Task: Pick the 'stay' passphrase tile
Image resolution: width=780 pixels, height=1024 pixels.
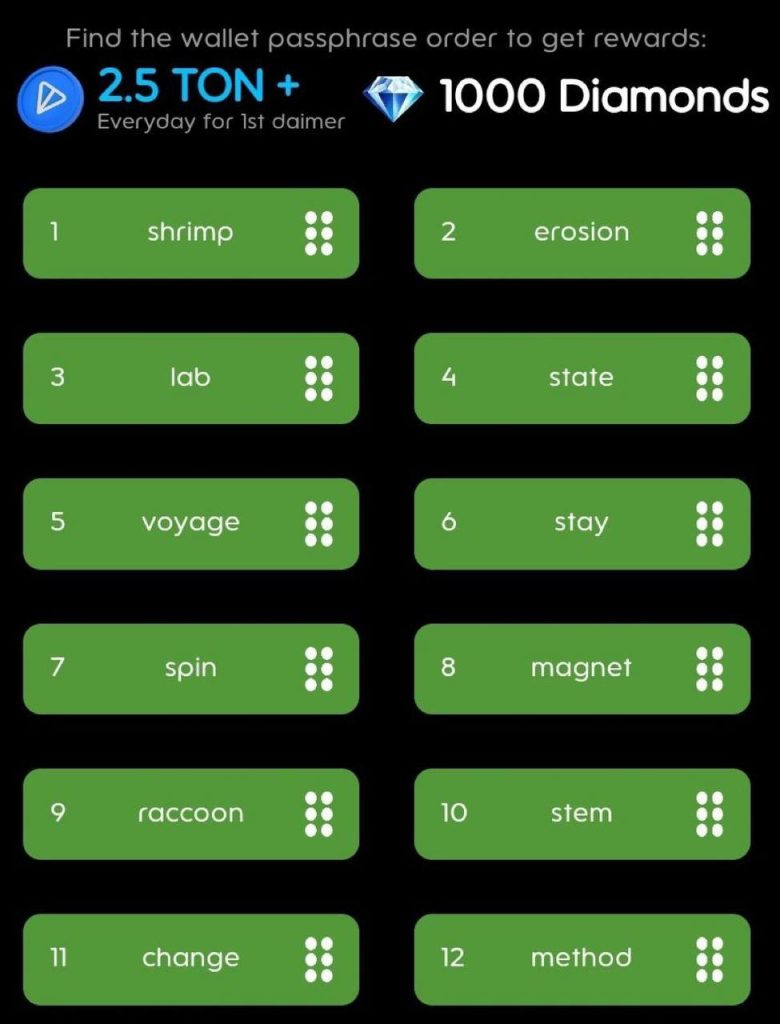Action: point(581,523)
